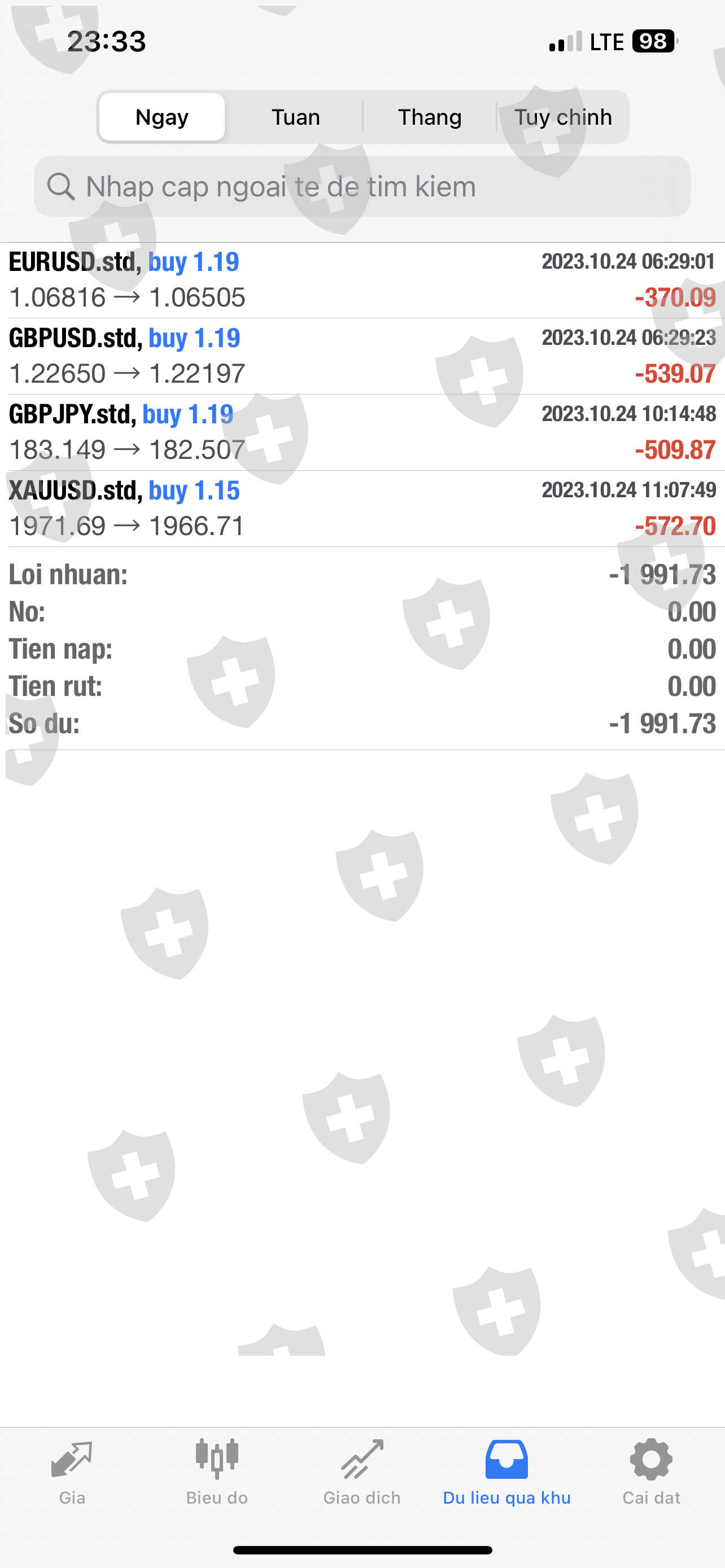Open the EURUSD.std buy 1.19 trade
The height and width of the screenshot is (1568, 725).
coord(362,280)
